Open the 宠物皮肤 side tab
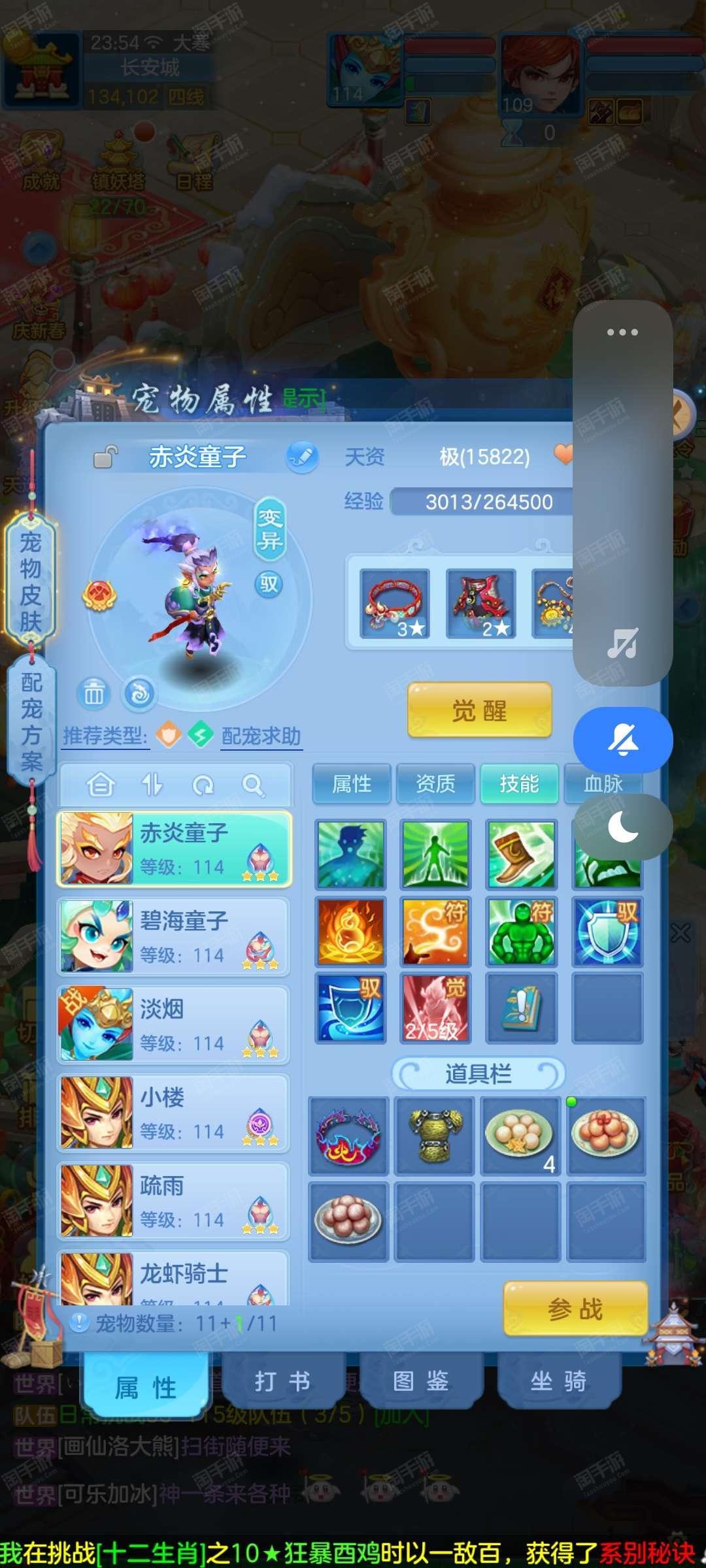 click(x=30, y=581)
